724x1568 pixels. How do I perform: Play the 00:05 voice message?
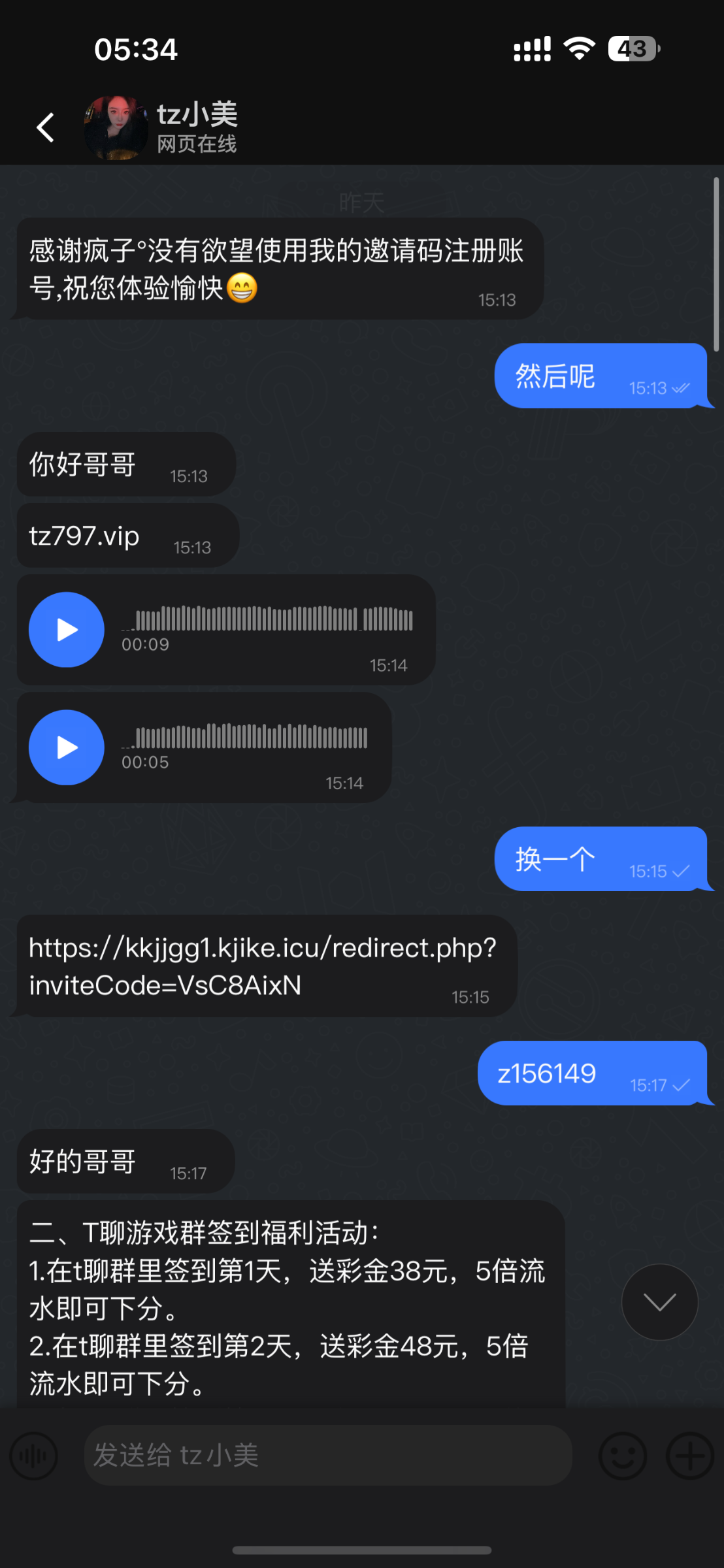coord(67,747)
